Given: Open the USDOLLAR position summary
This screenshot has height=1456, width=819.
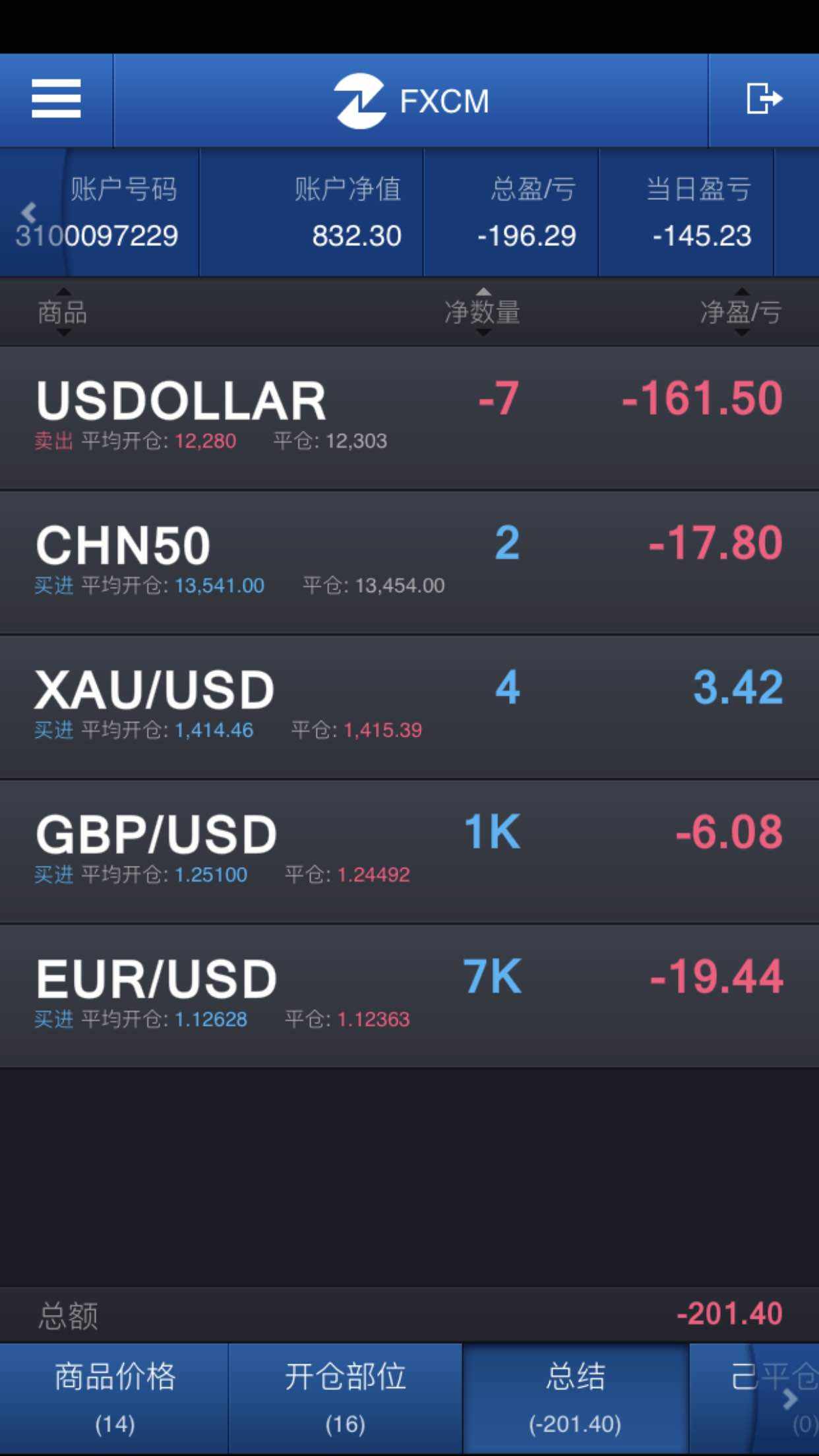Looking at the screenshot, I should tap(409, 417).
